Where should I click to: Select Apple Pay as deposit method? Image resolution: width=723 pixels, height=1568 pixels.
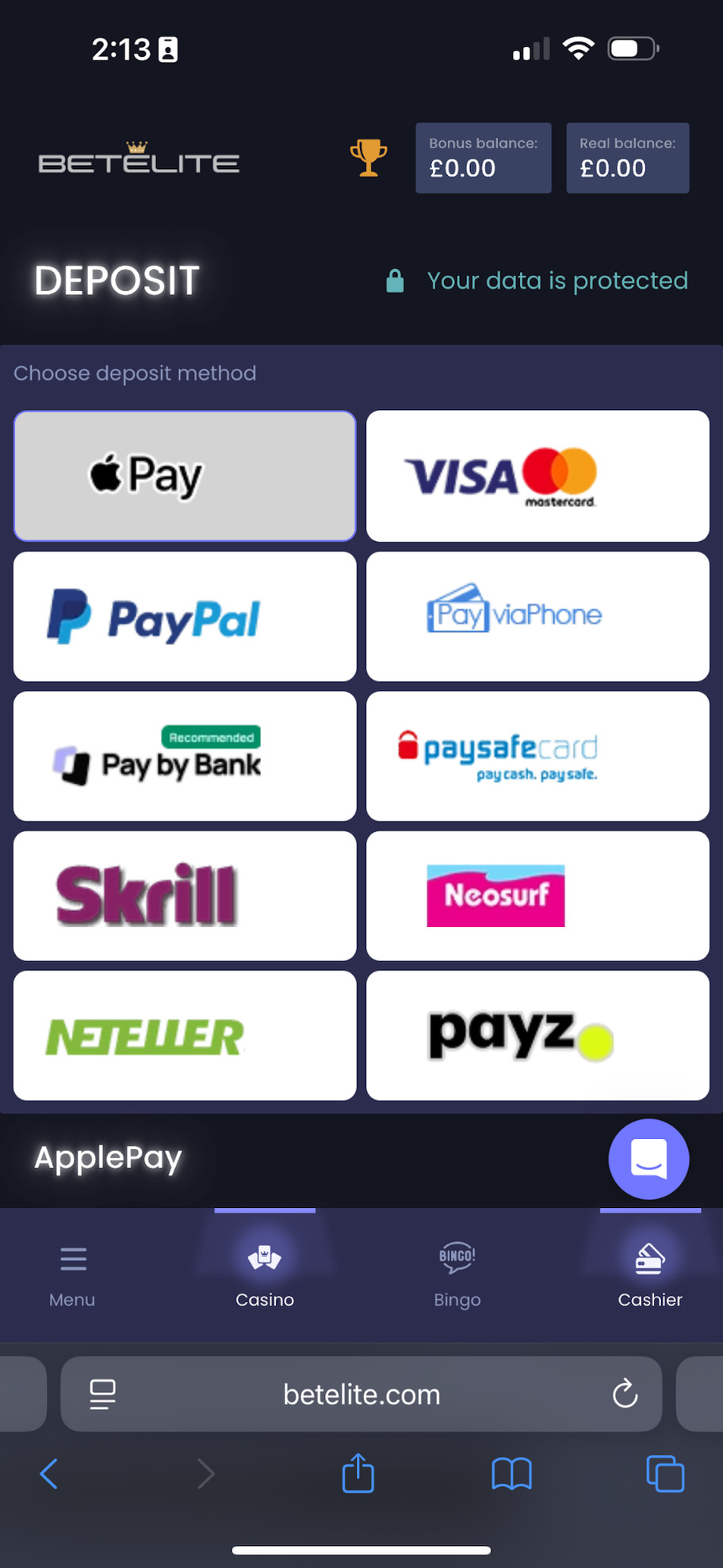point(185,475)
